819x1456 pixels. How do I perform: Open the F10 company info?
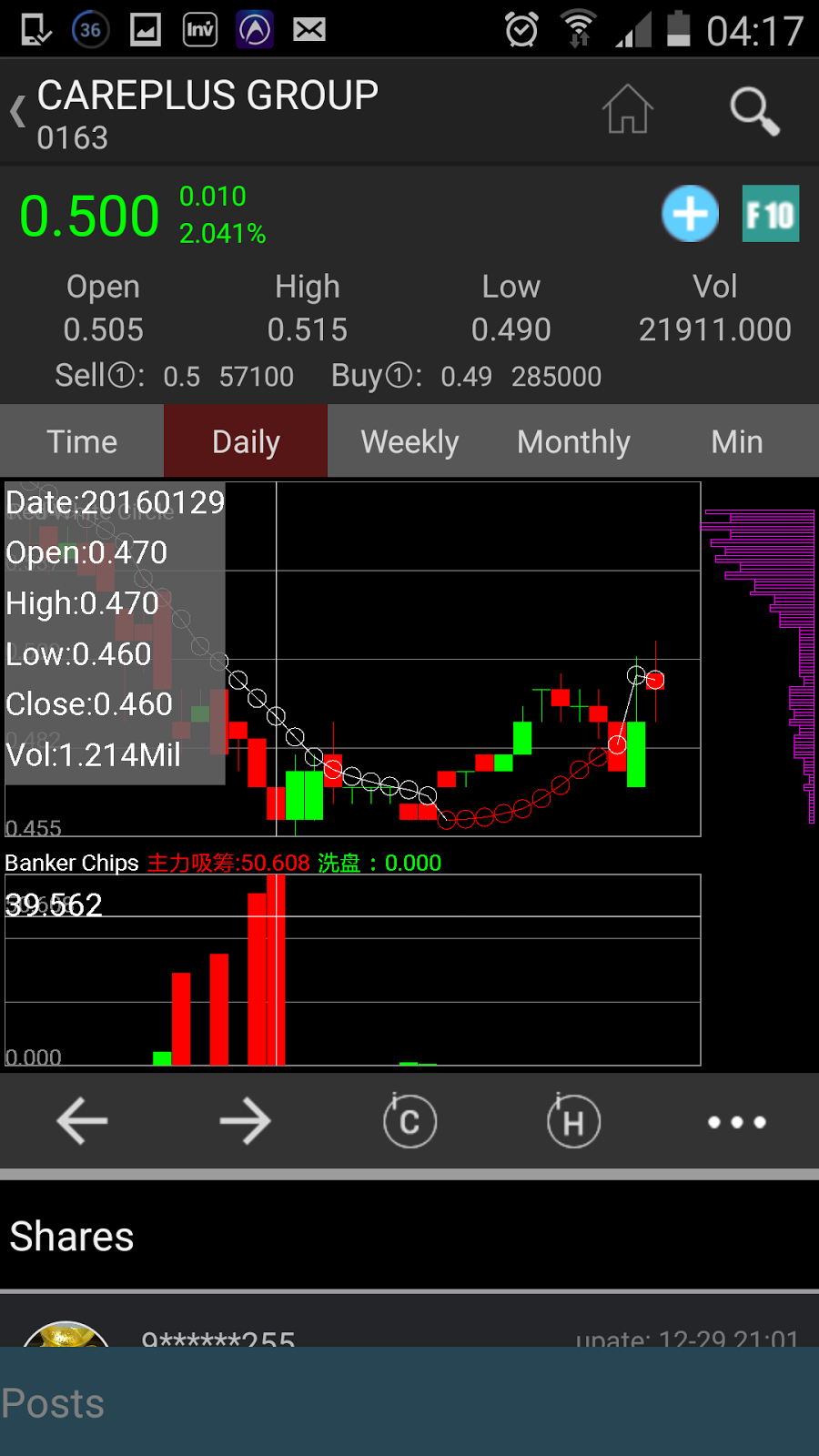[x=770, y=214]
